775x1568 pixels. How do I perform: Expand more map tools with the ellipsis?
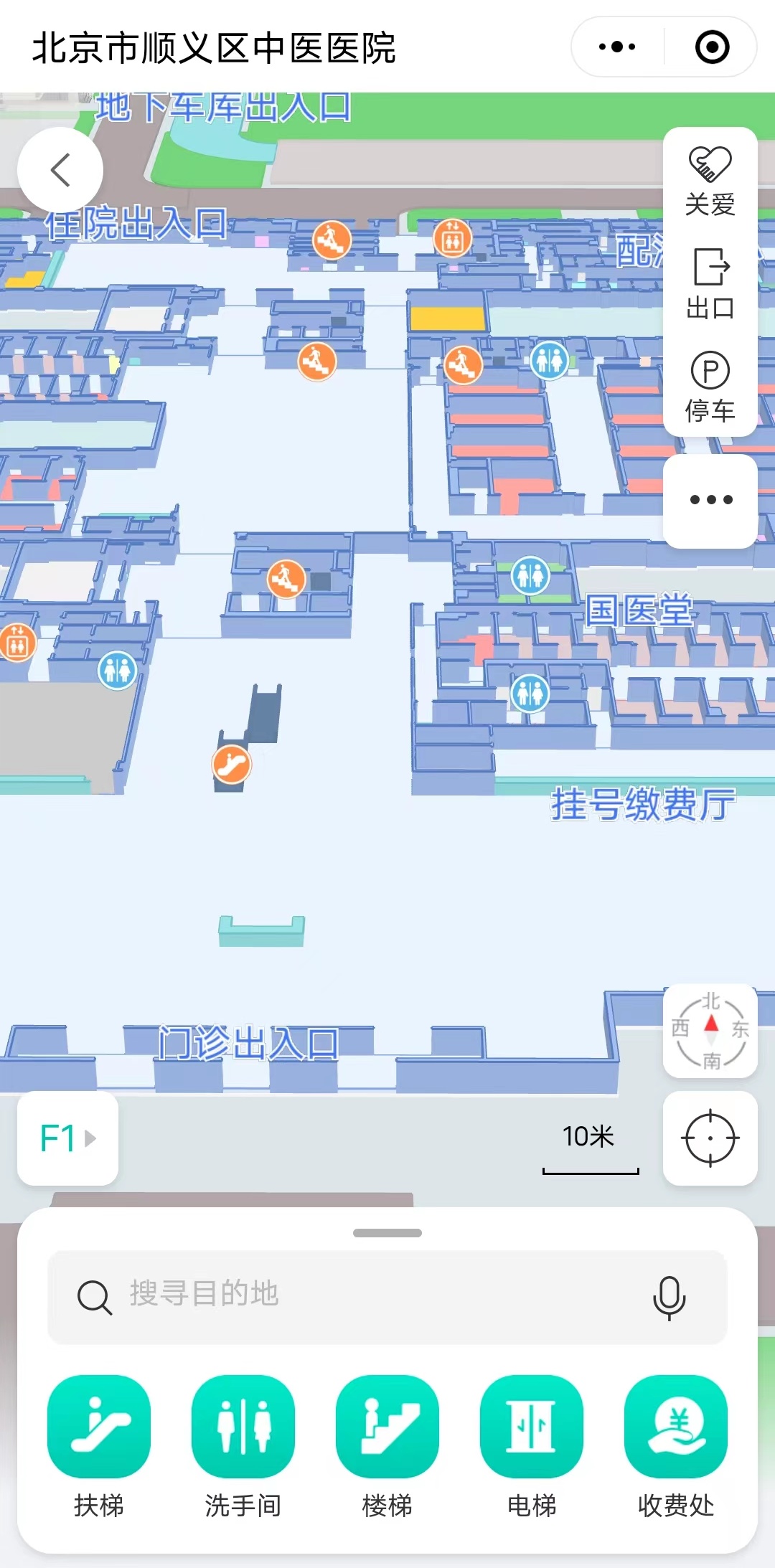point(710,500)
